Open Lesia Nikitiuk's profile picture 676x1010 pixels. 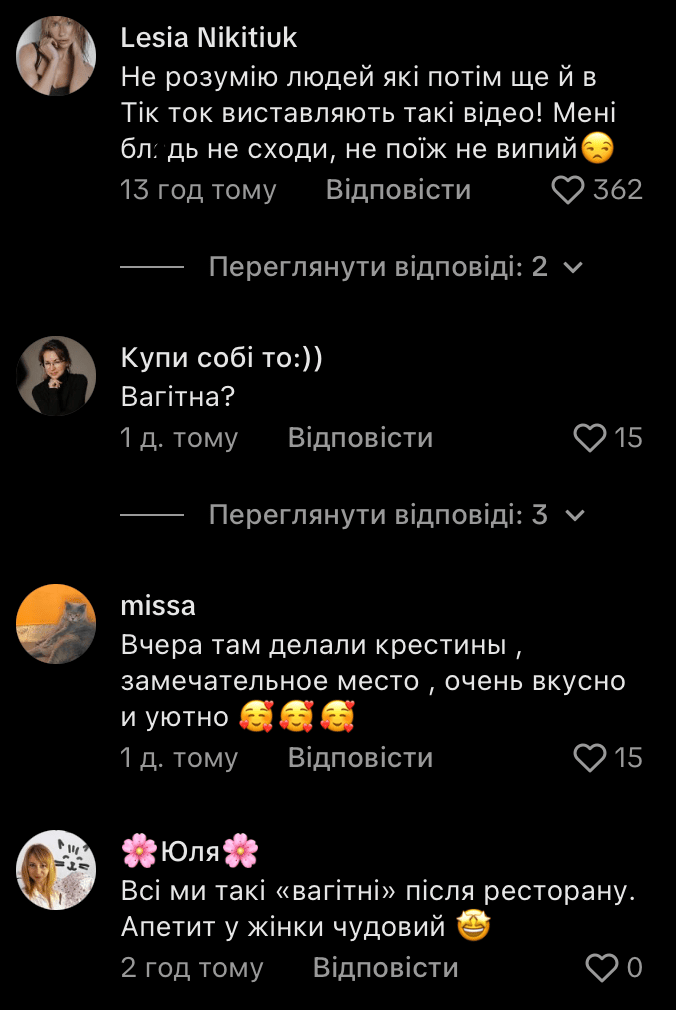tap(56, 56)
